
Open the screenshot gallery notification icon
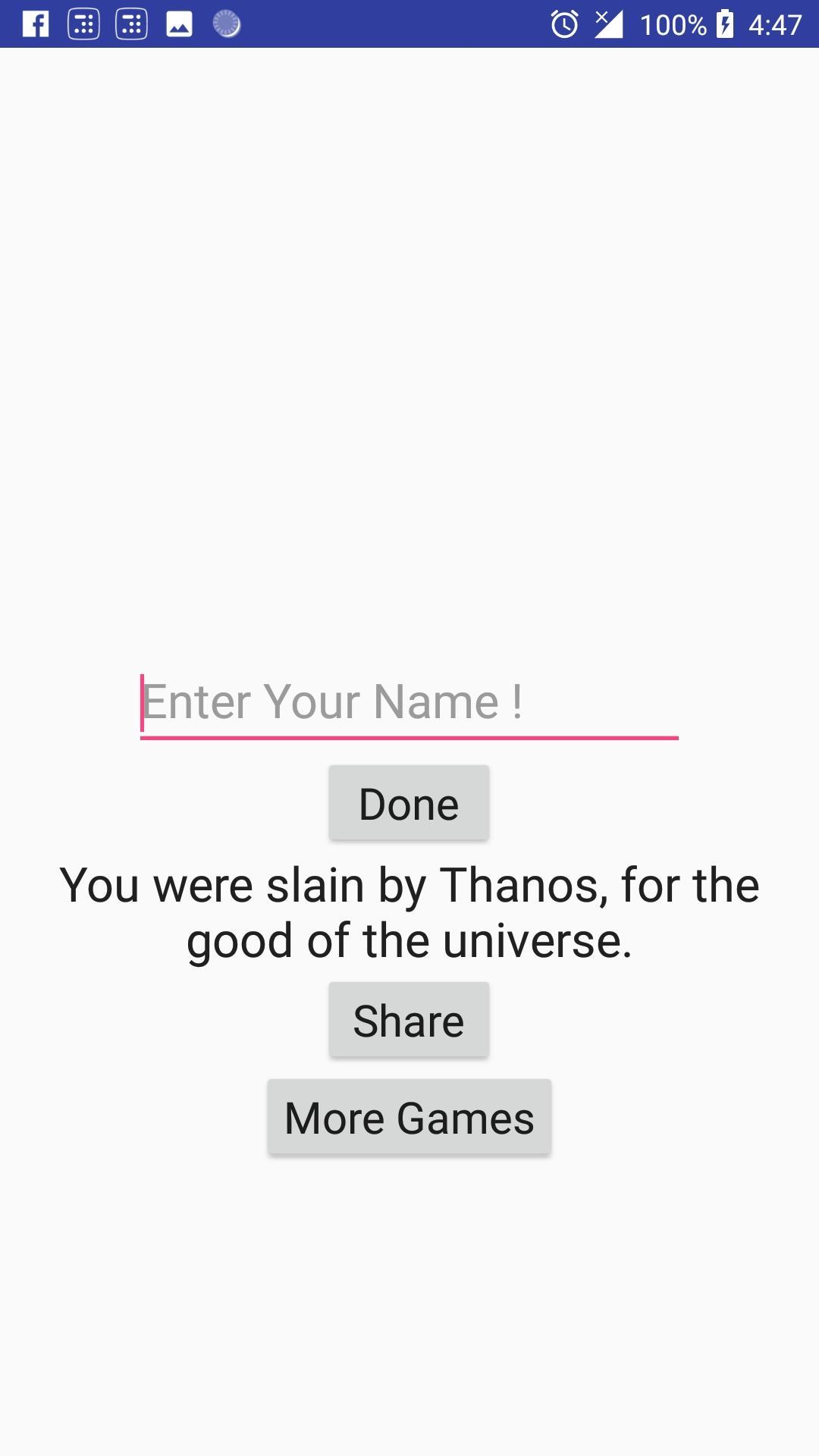pyautogui.click(x=179, y=26)
